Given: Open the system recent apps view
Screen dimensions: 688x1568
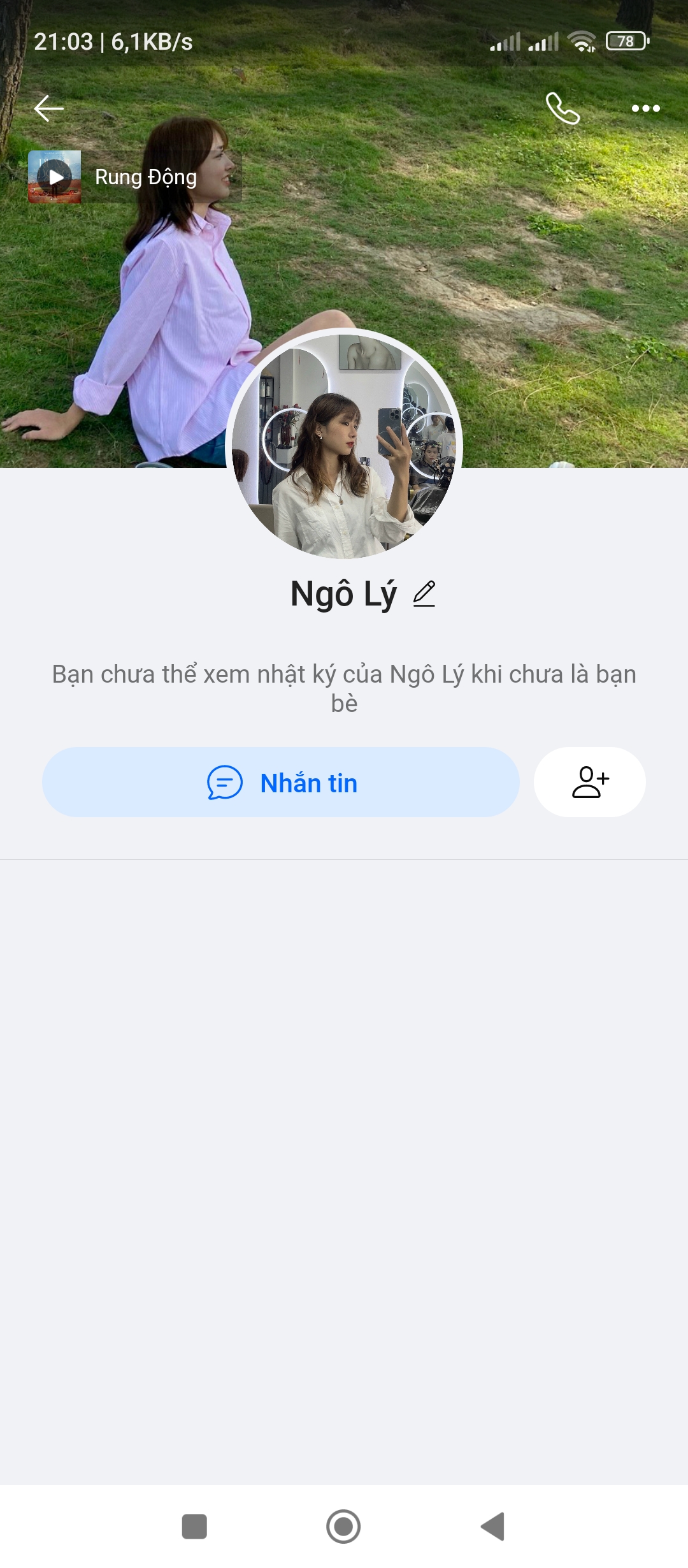Looking at the screenshot, I should click(194, 1527).
